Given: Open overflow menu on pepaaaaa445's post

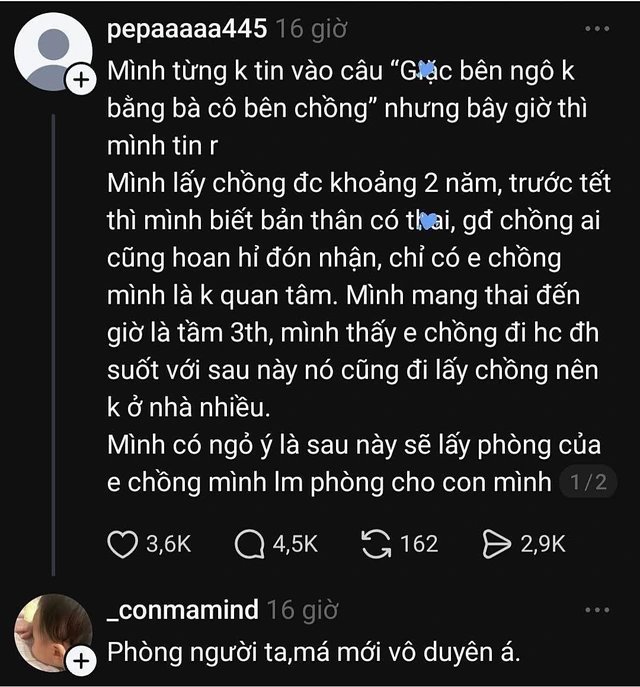Looking at the screenshot, I should coord(597,30).
